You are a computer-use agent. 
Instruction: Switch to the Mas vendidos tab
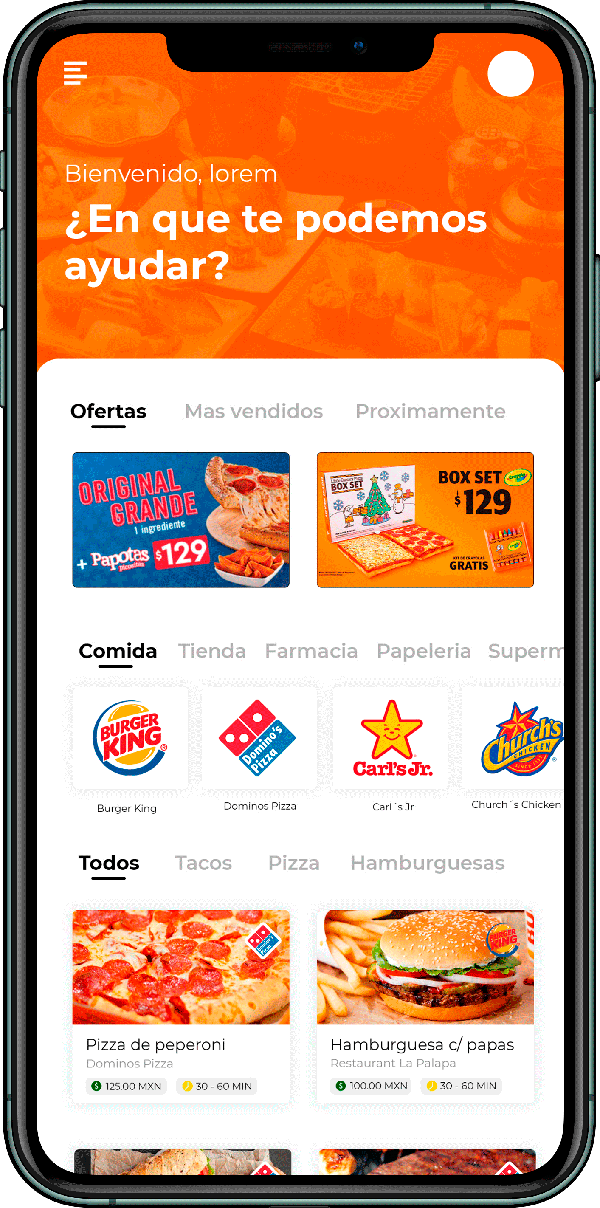point(253,411)
